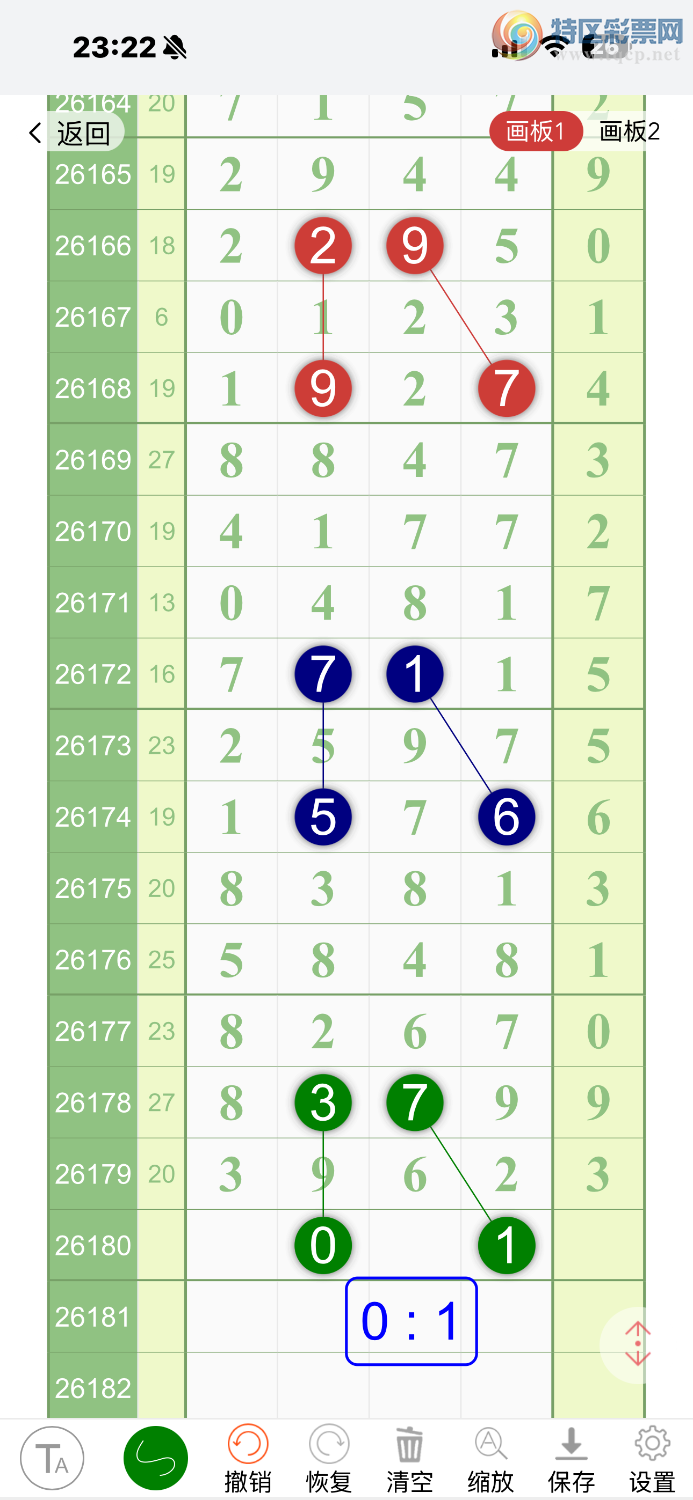
Task: Open the 缩放 zoom tool
Action: [490, 1460]
